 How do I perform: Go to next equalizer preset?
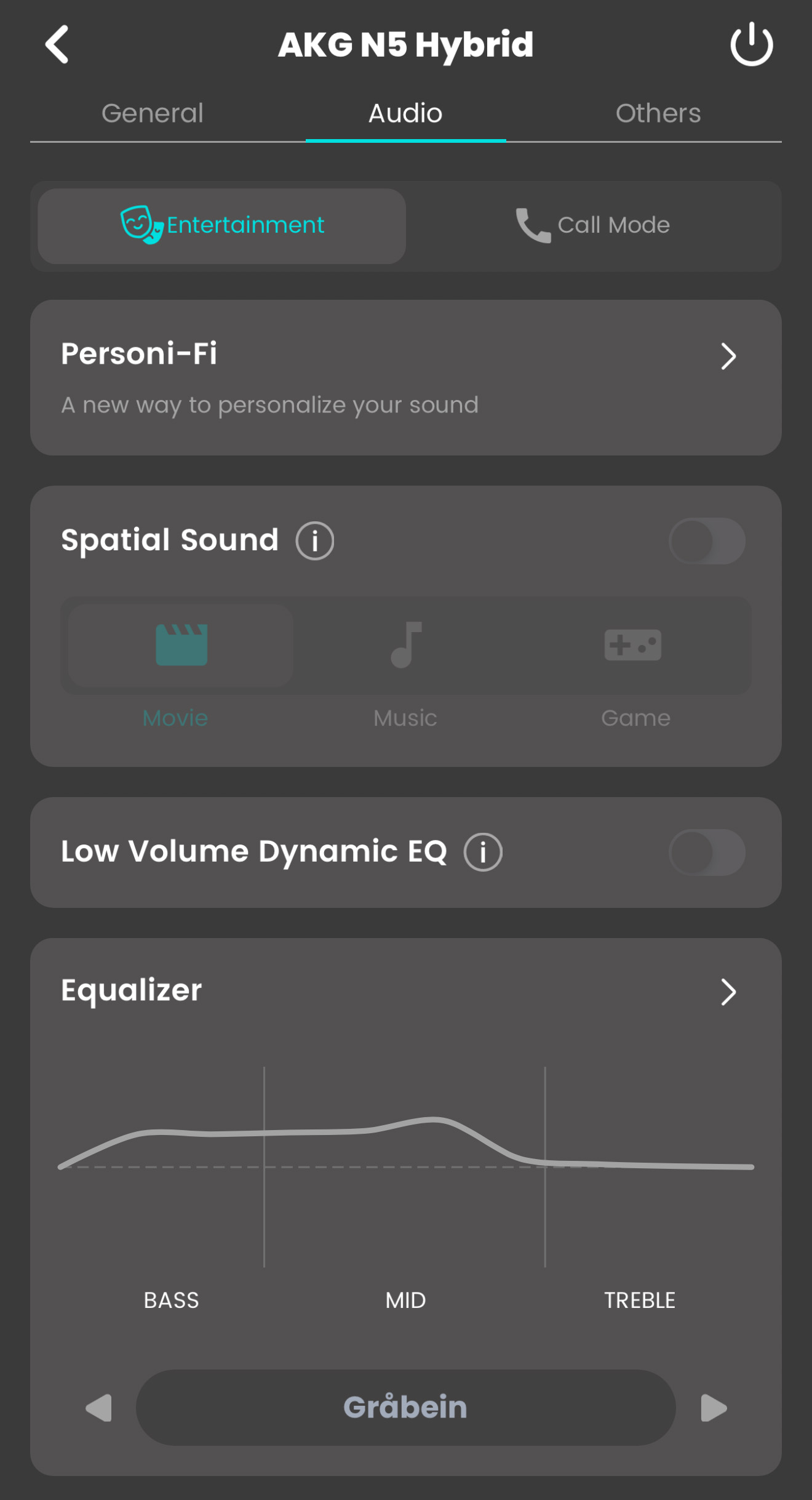click(x=714, y=1408)
